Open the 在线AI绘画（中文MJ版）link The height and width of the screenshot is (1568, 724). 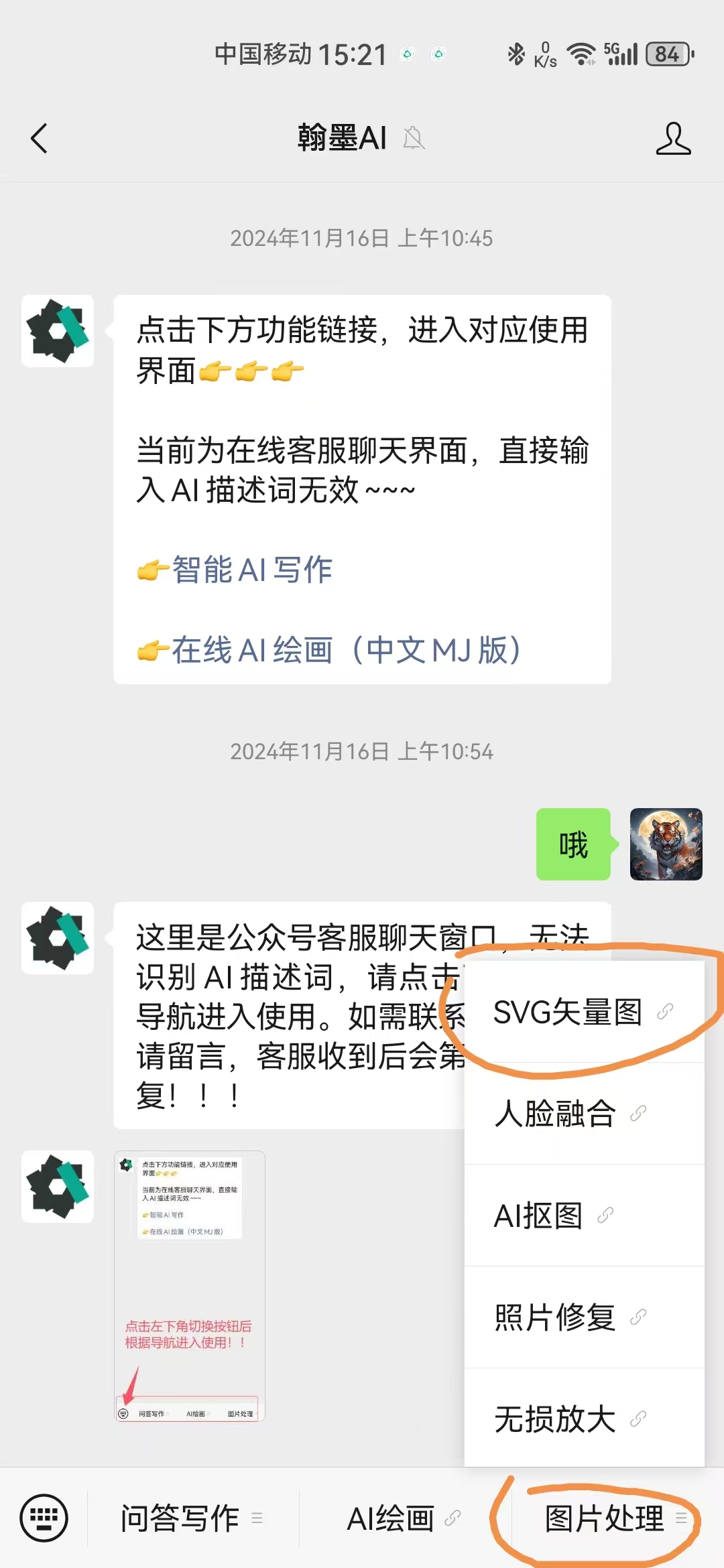coord(345,650)
